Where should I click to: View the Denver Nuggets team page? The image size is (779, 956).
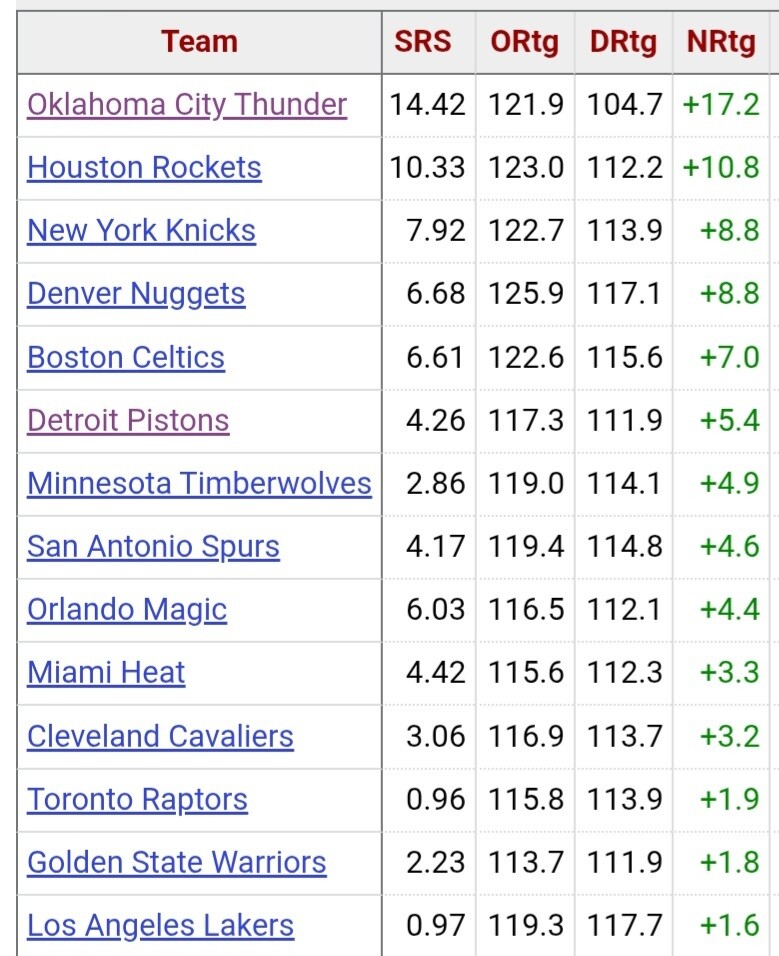coord(136,294)
